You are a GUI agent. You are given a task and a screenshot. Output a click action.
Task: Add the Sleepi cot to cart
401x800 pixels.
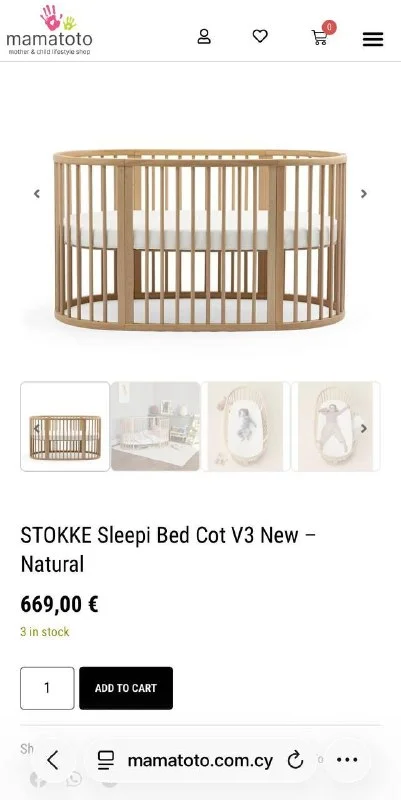126,688
